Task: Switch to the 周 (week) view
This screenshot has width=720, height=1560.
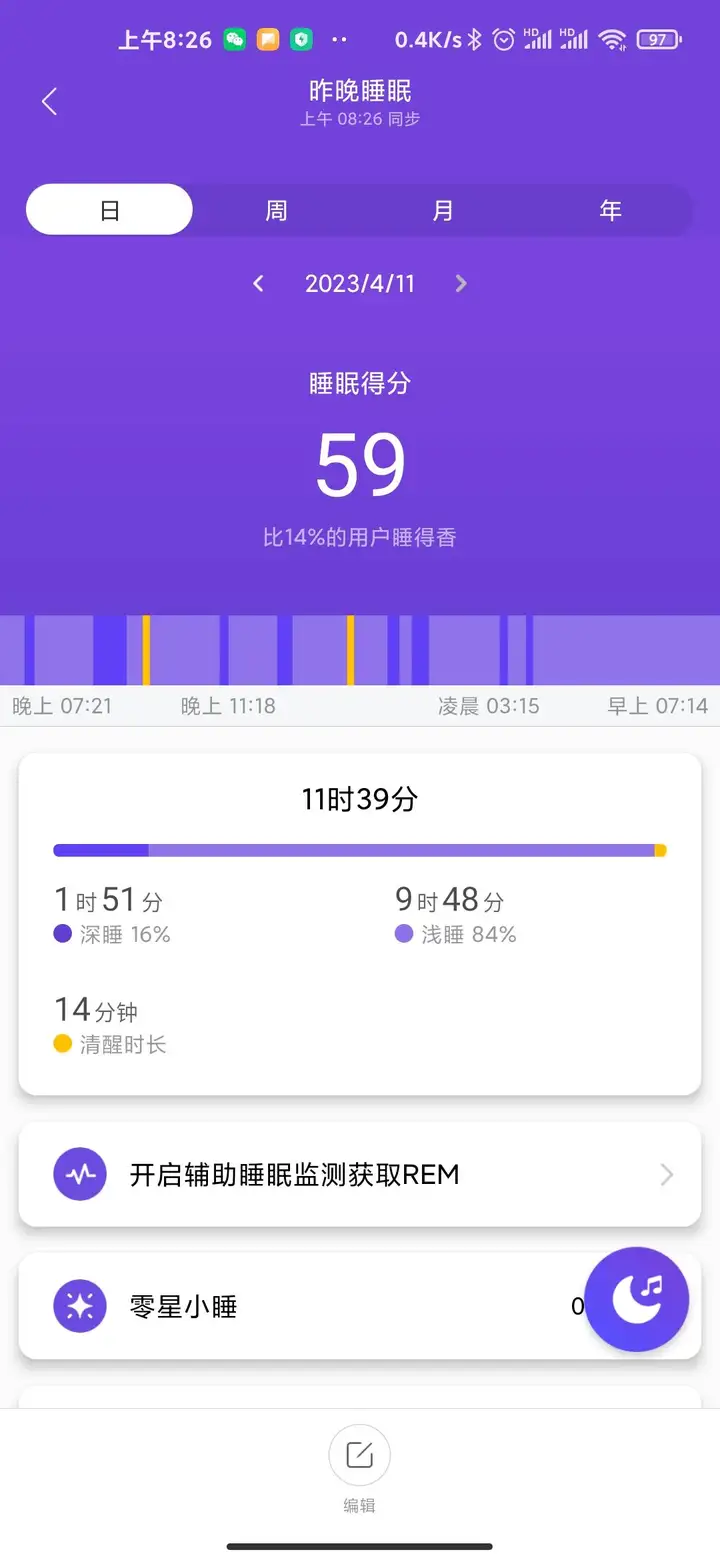Action: (x=276, y=210)
